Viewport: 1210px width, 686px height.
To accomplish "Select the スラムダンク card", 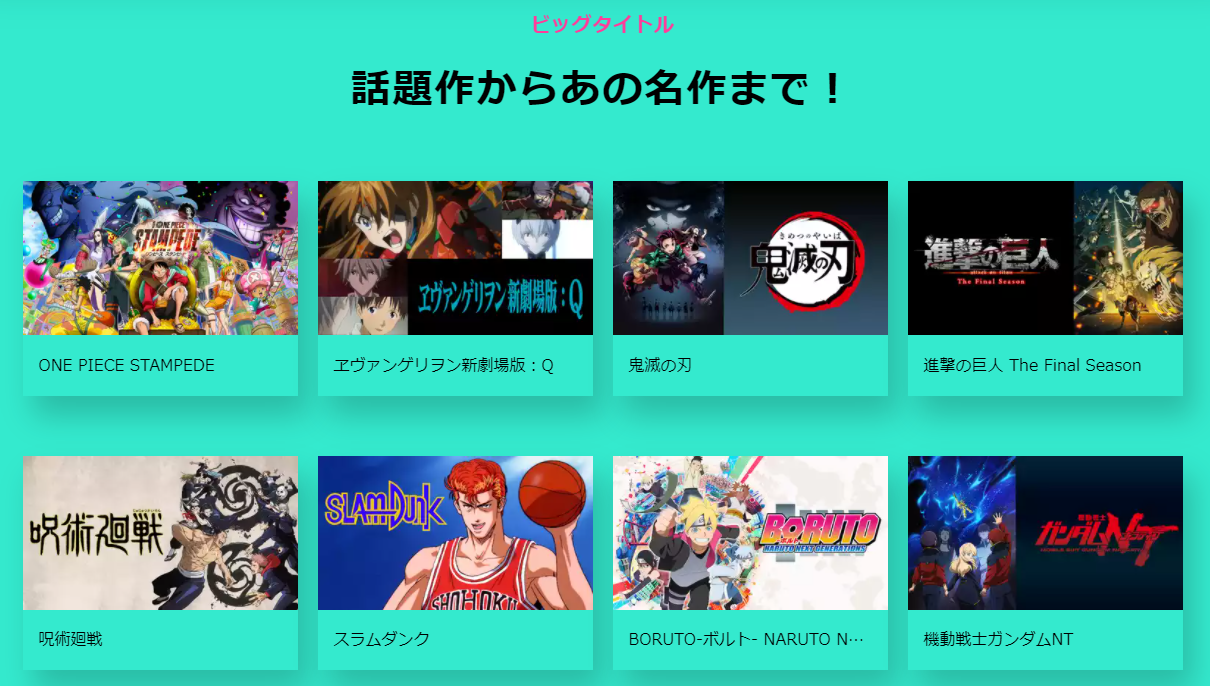I will (455, 562).
